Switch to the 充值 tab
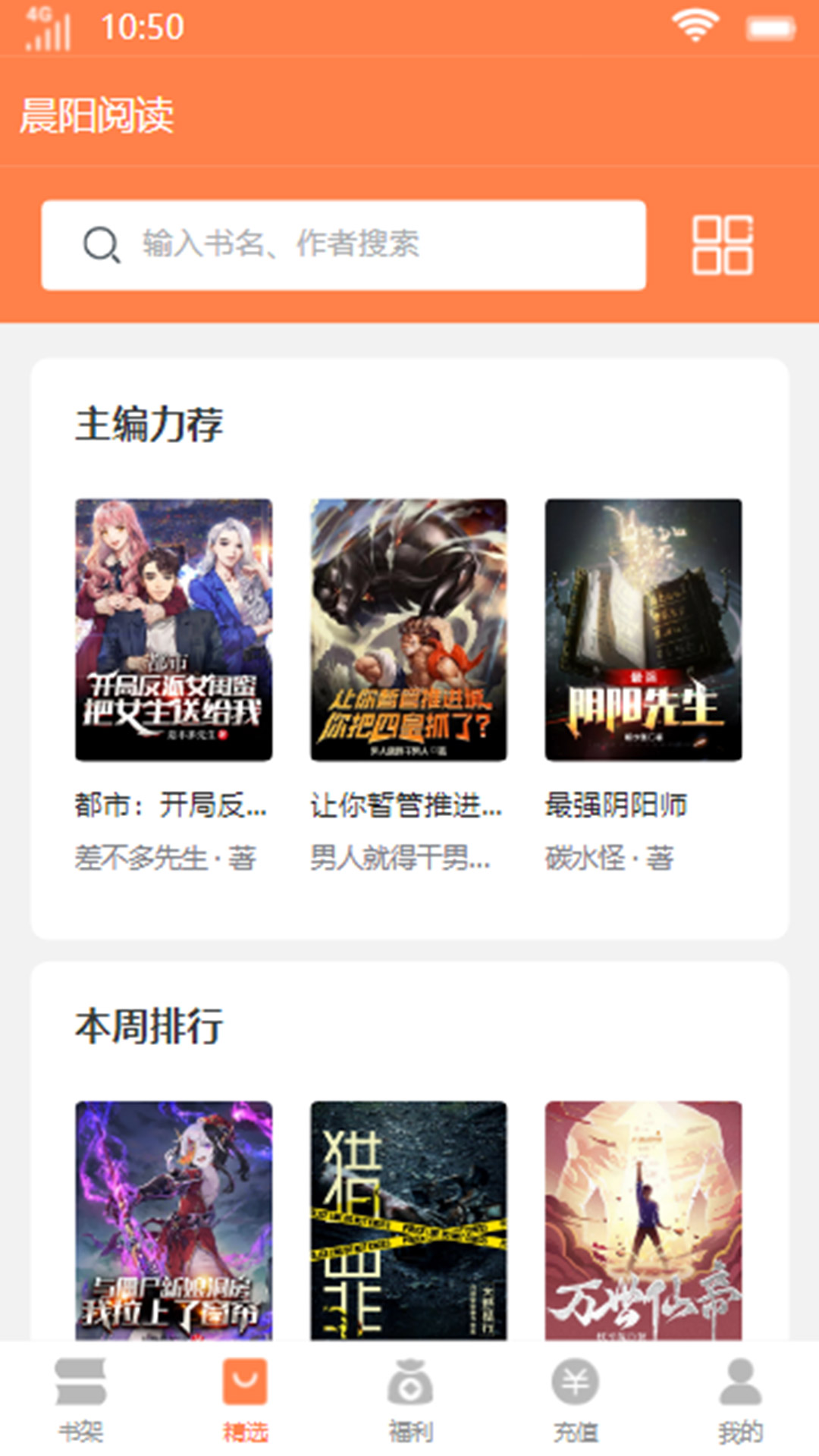 tap(574, 1403)
